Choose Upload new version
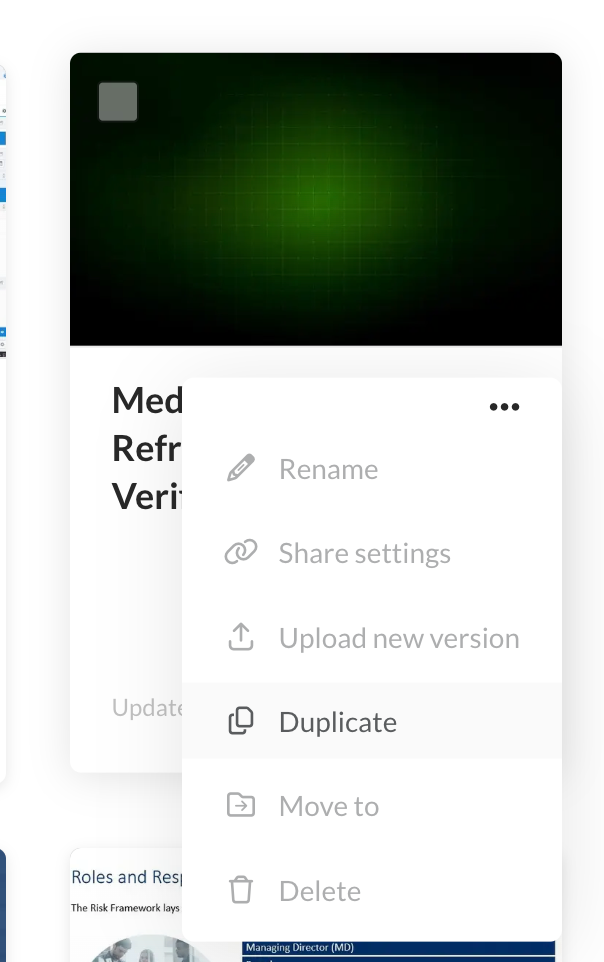This screenshot has height=962, width=604. 398,638
